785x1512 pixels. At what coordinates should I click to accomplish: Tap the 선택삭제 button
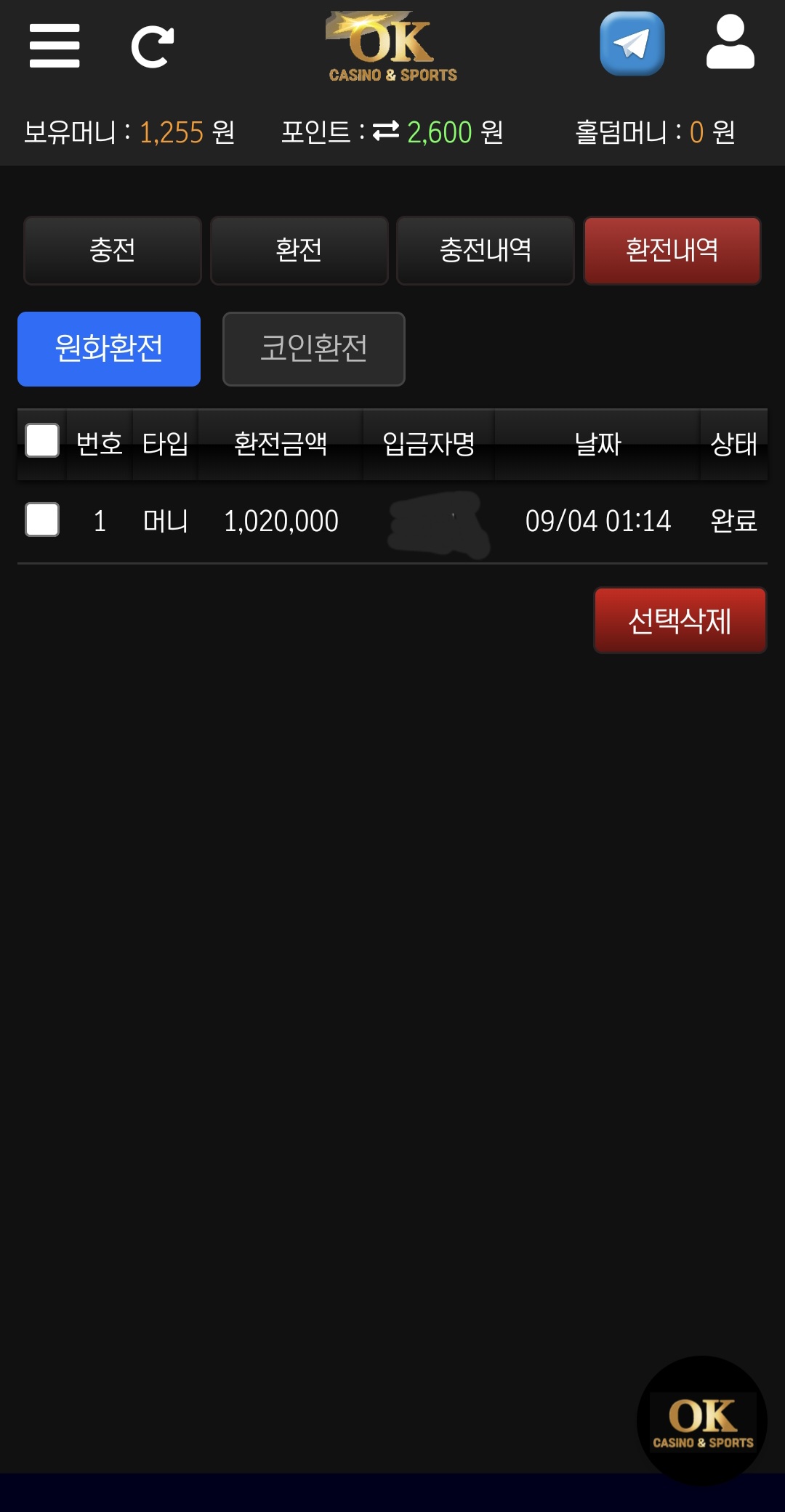[x=680, y=620]
